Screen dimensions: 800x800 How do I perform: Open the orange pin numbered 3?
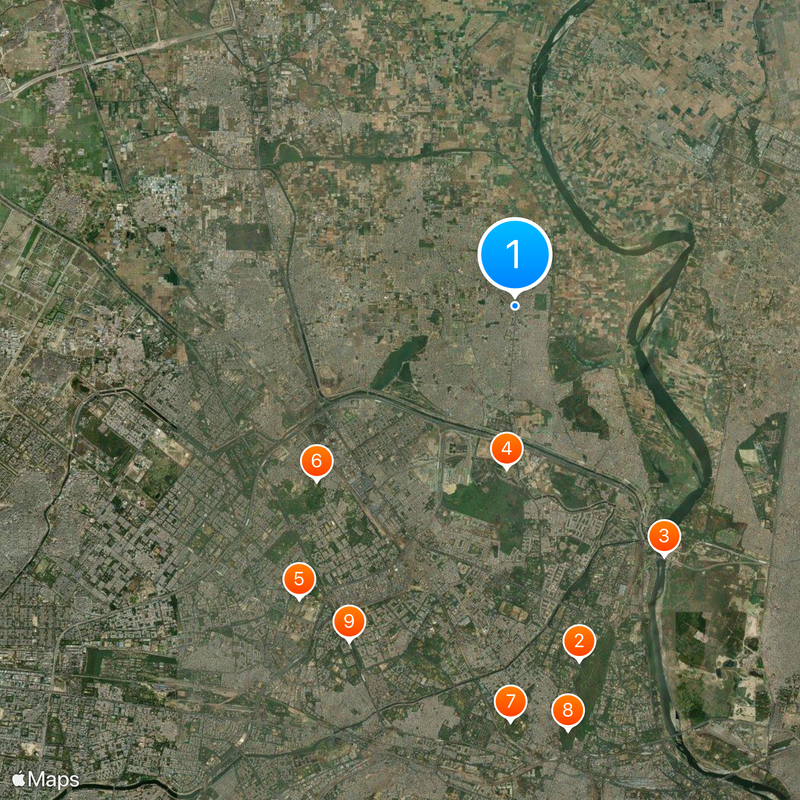pyautogui.click(x=663, y=537)
